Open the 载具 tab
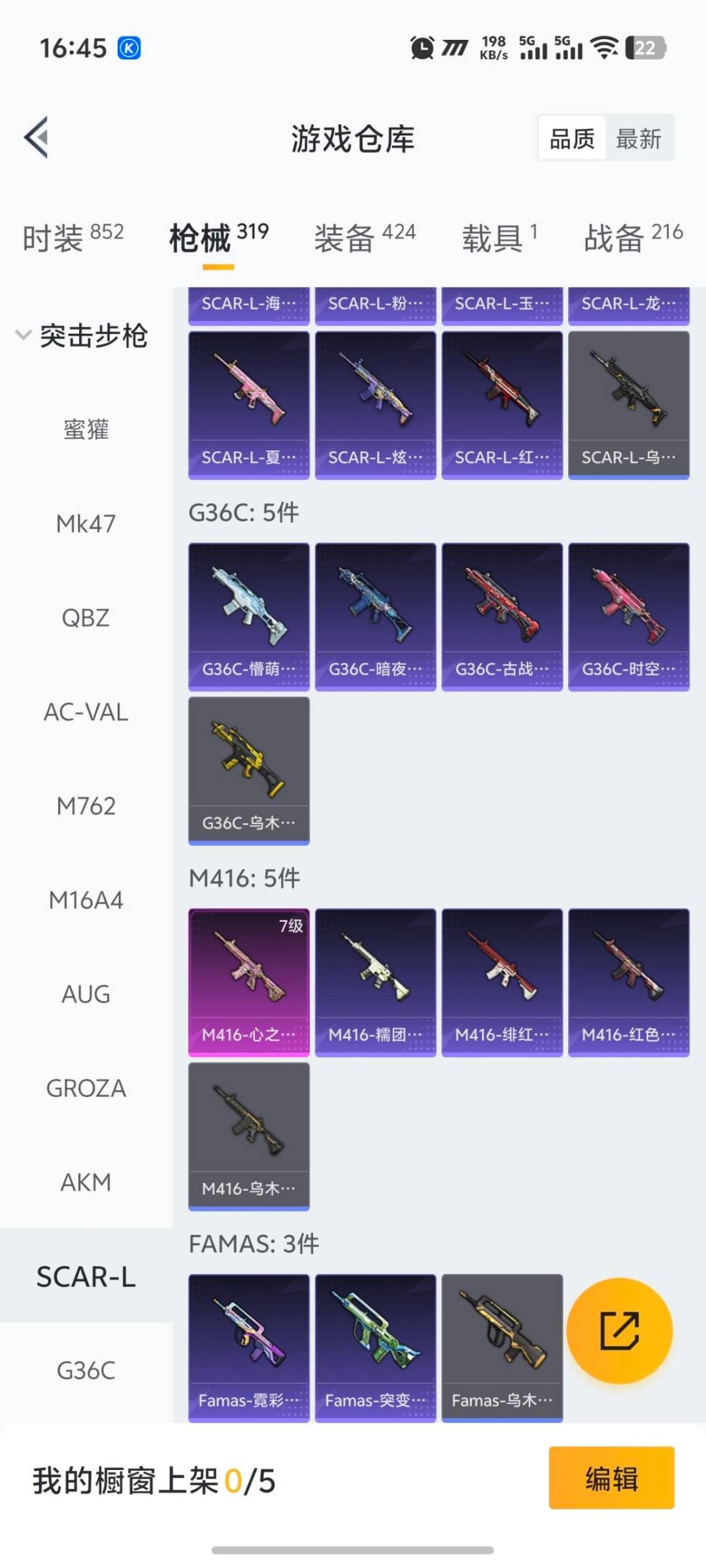This screenshot has width=706, height=1568. click(499, 237)
